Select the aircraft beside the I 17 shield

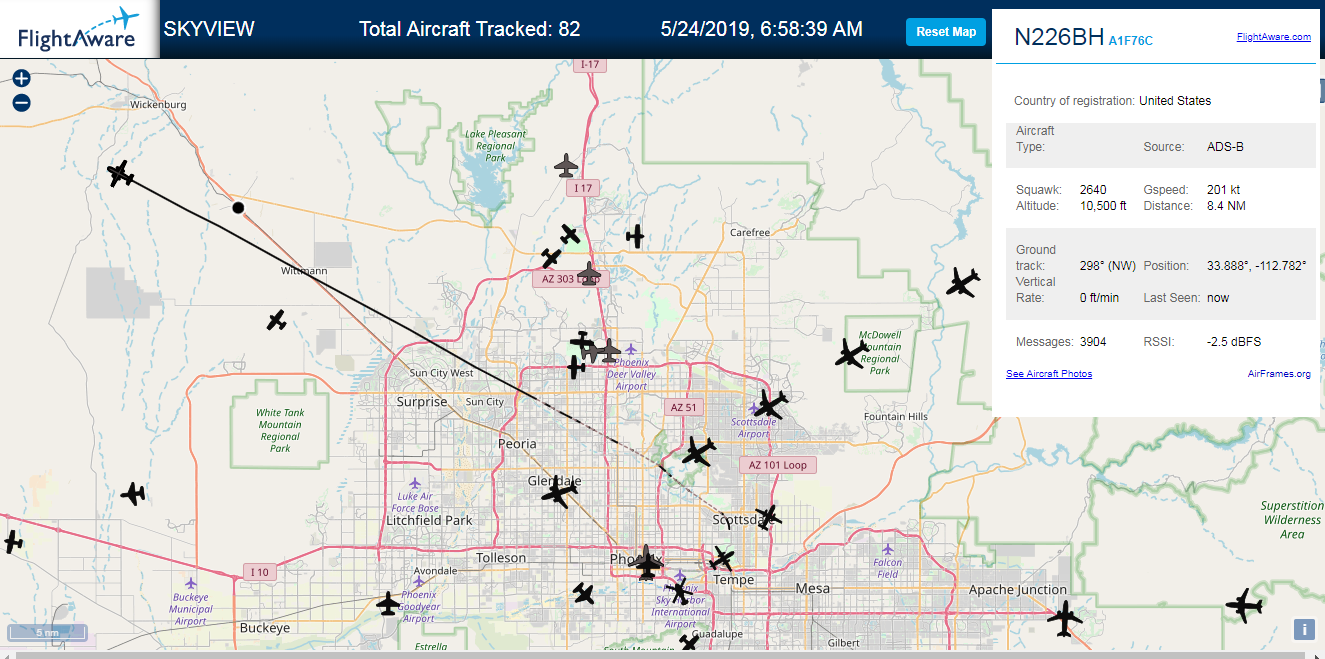coord(566,164)
